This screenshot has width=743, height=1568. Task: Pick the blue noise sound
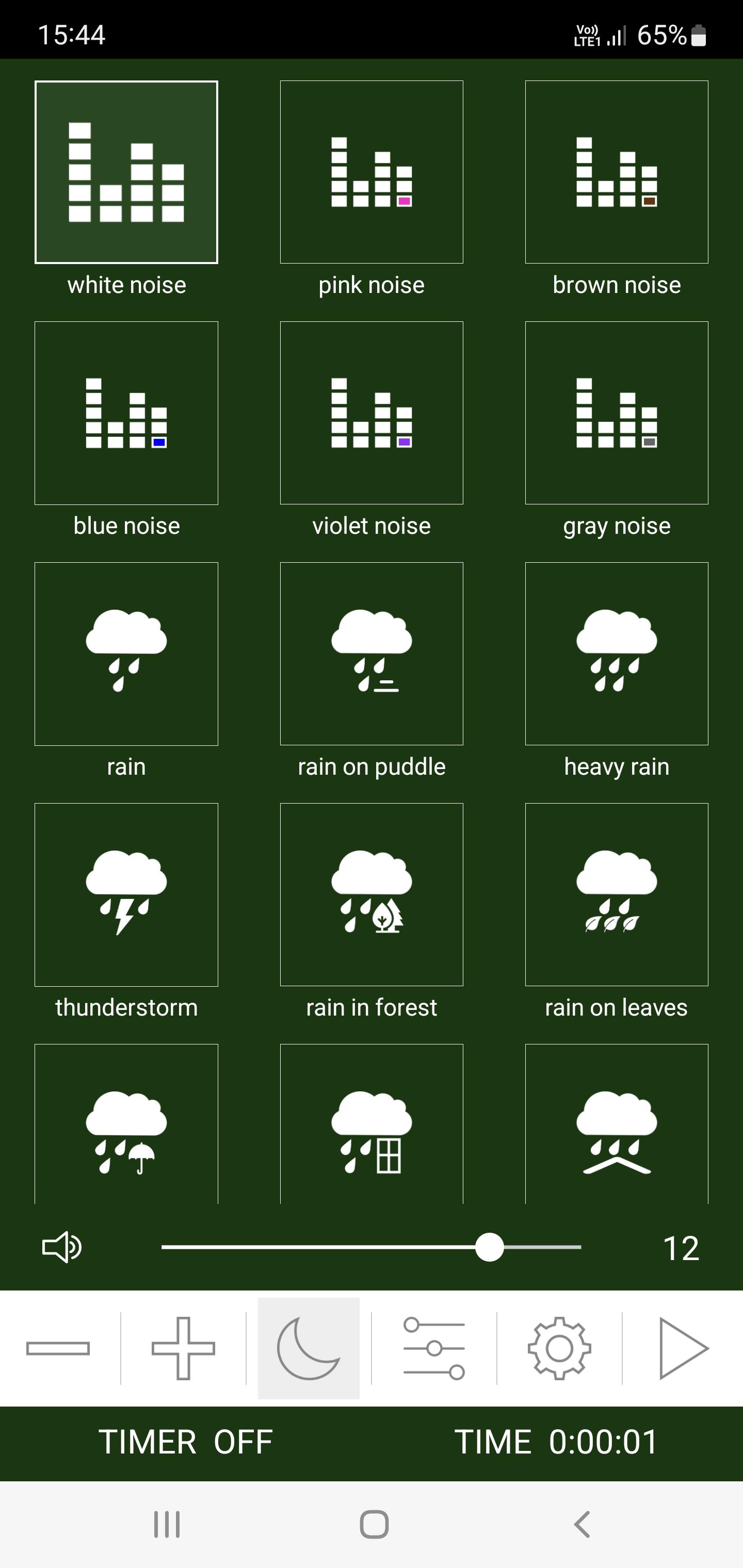(x=126, y=413)
